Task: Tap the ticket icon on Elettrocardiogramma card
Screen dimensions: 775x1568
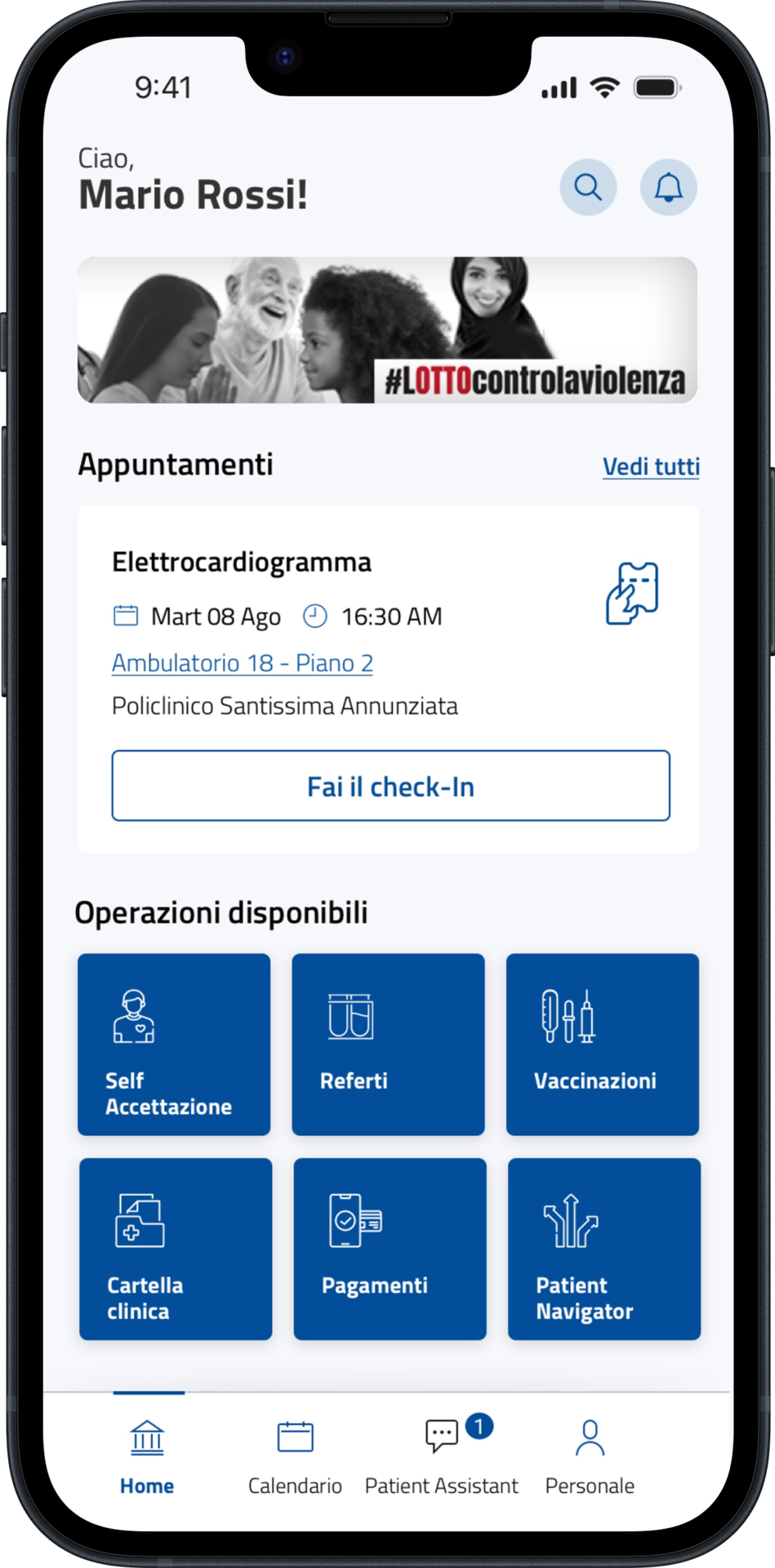Action: point(632,594)
